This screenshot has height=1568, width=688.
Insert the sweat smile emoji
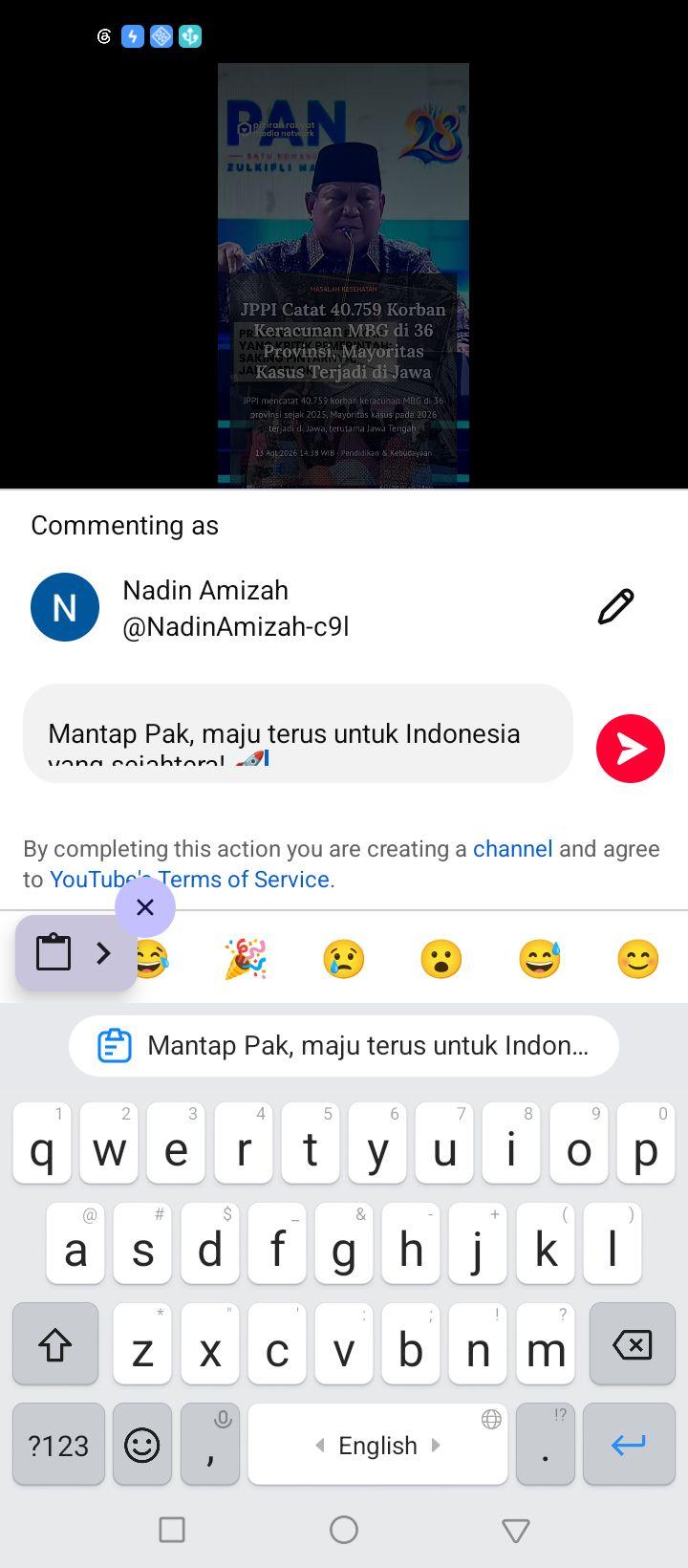pyautogui.click(x=540, y=959)
